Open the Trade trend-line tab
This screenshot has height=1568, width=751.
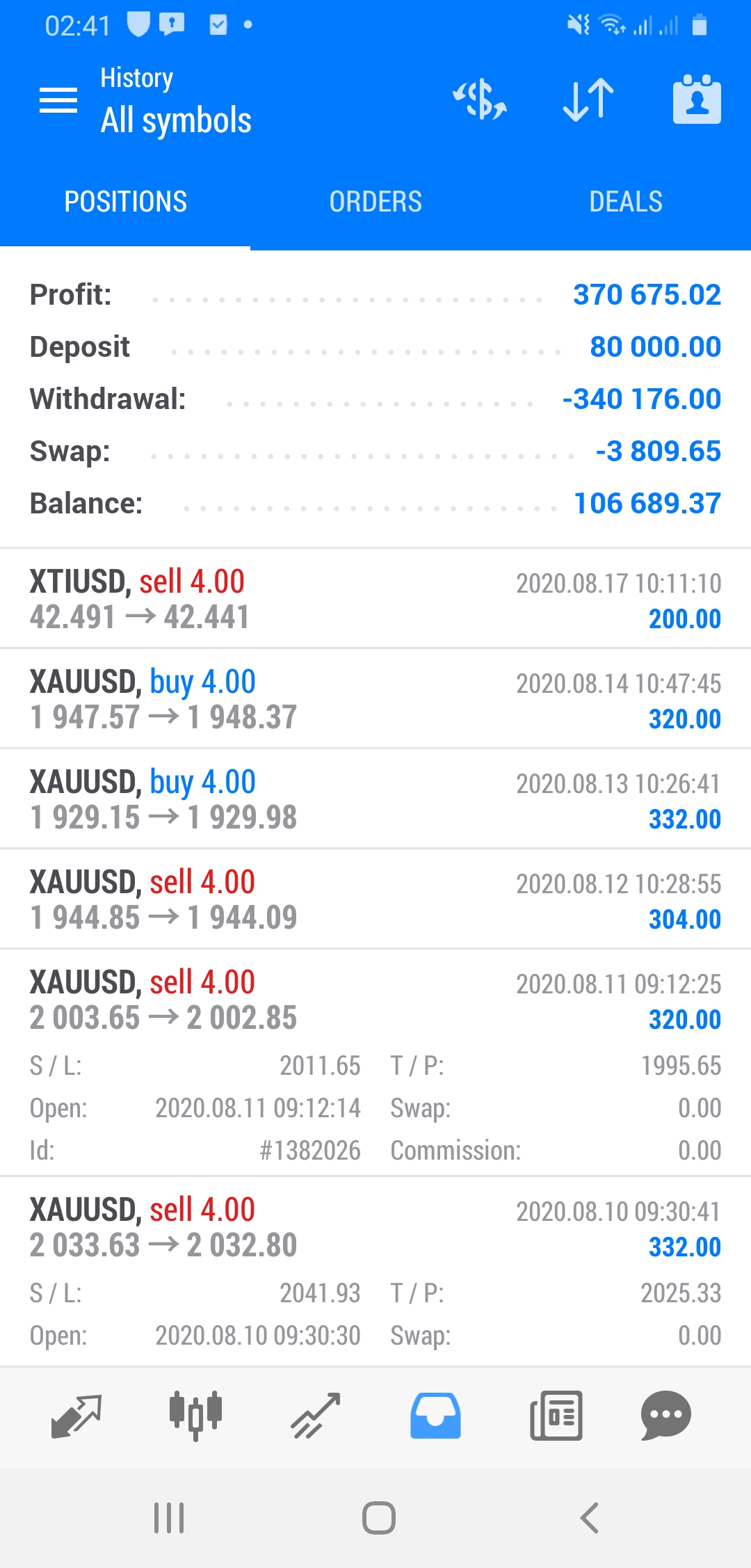(x=316, y=1416)
